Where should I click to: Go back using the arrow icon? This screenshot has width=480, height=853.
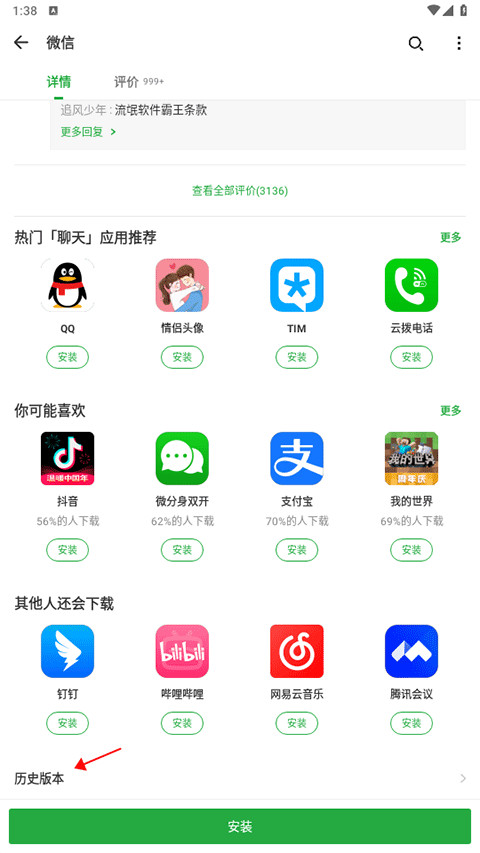coord(21,42)
